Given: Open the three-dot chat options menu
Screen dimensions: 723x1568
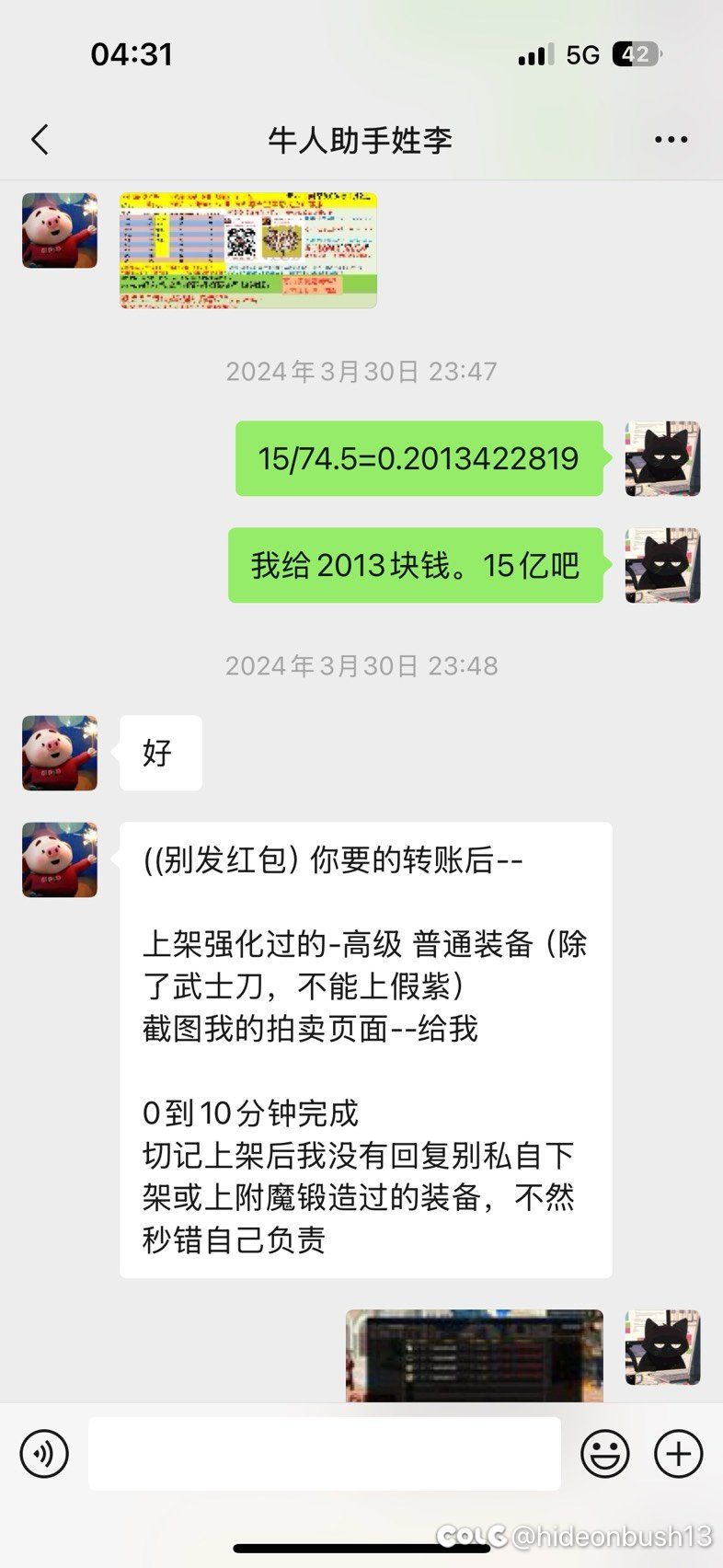Looking at the screenshot, I should 671,140.
